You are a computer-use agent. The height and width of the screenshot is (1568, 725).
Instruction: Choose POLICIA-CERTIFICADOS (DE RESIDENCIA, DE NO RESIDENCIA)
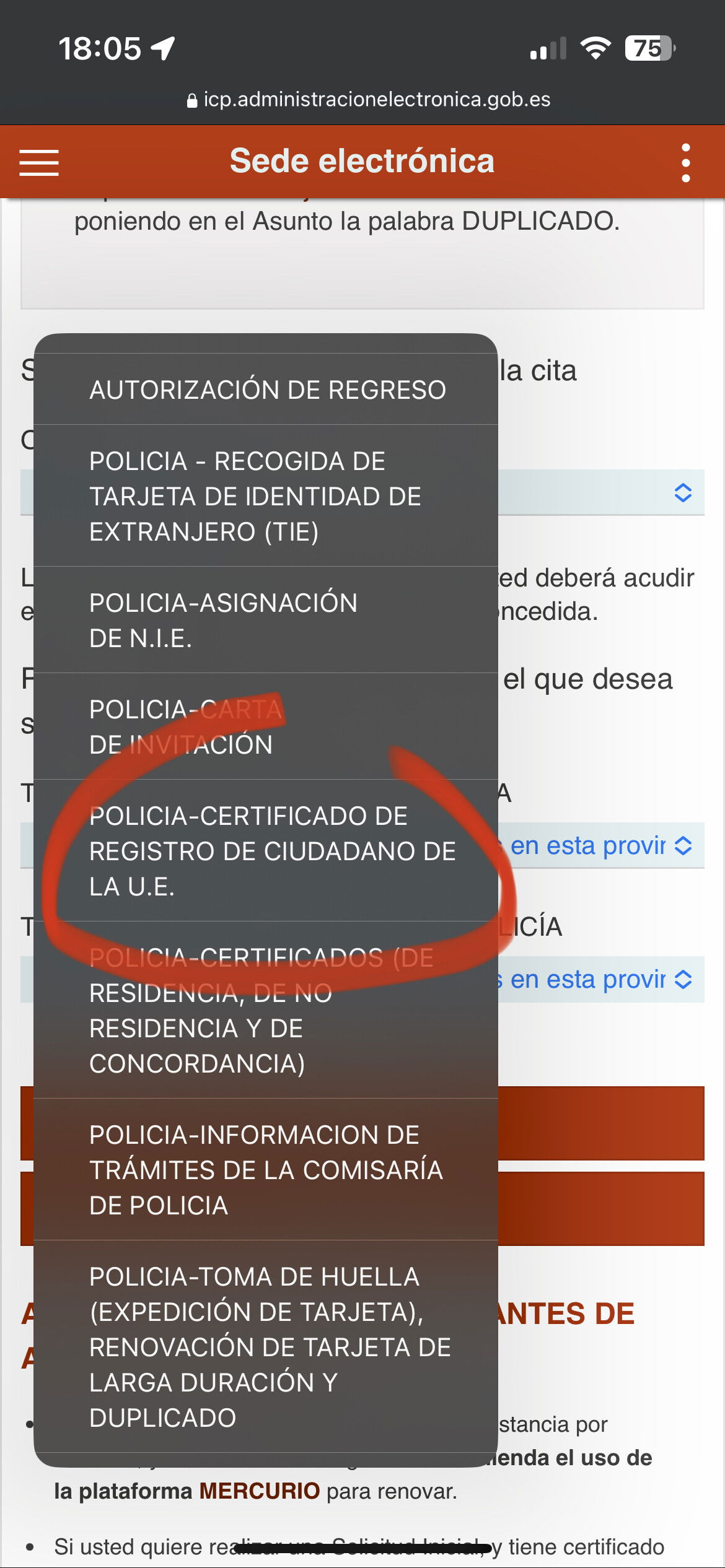pos(266,1011)
